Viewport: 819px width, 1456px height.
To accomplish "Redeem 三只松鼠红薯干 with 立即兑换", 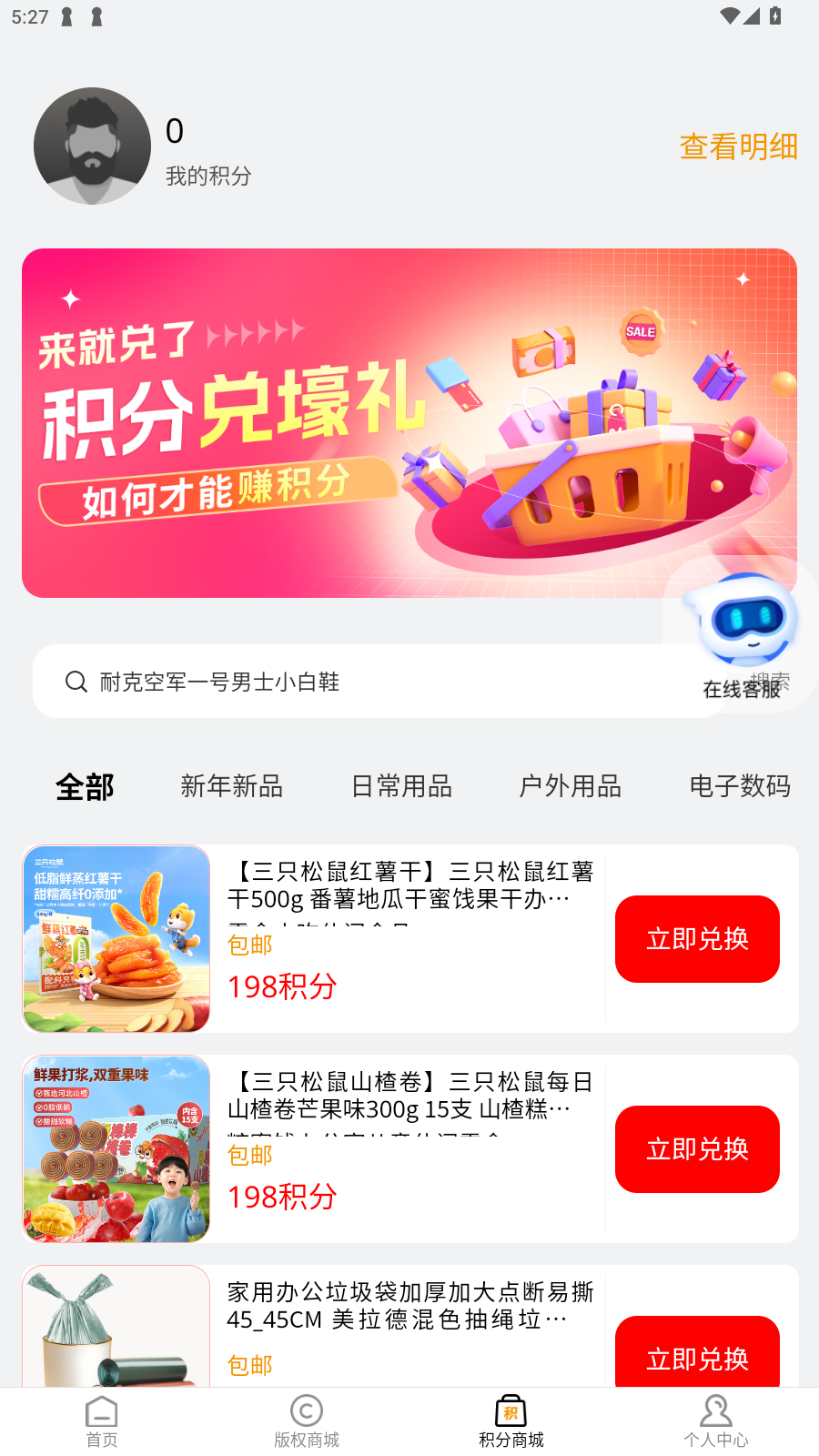I will [697, 939].
